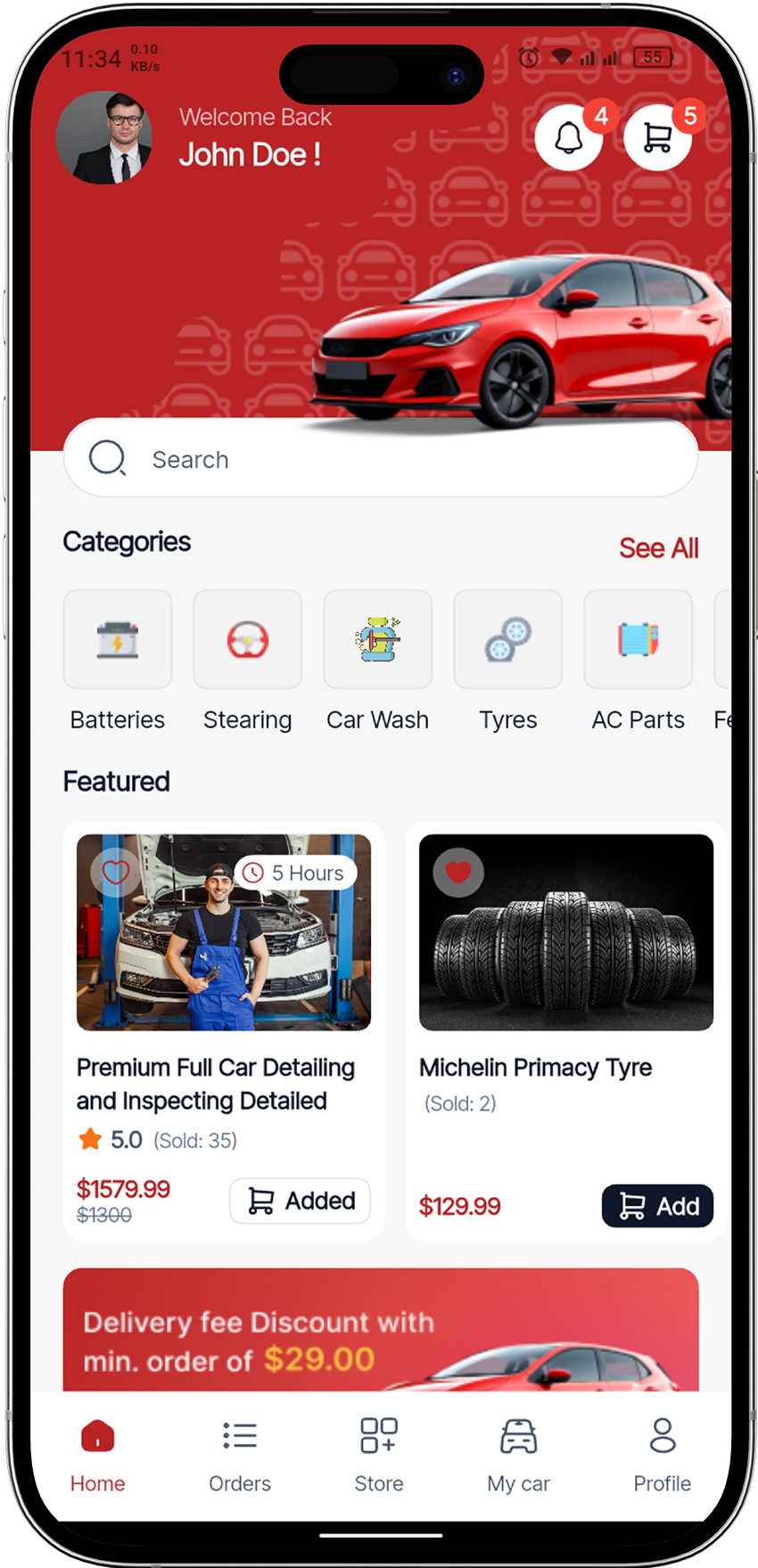The height and width of the screenshot is (1568, 758).
Task: Open the Batteries category
Action: click(x=118, y=639)
